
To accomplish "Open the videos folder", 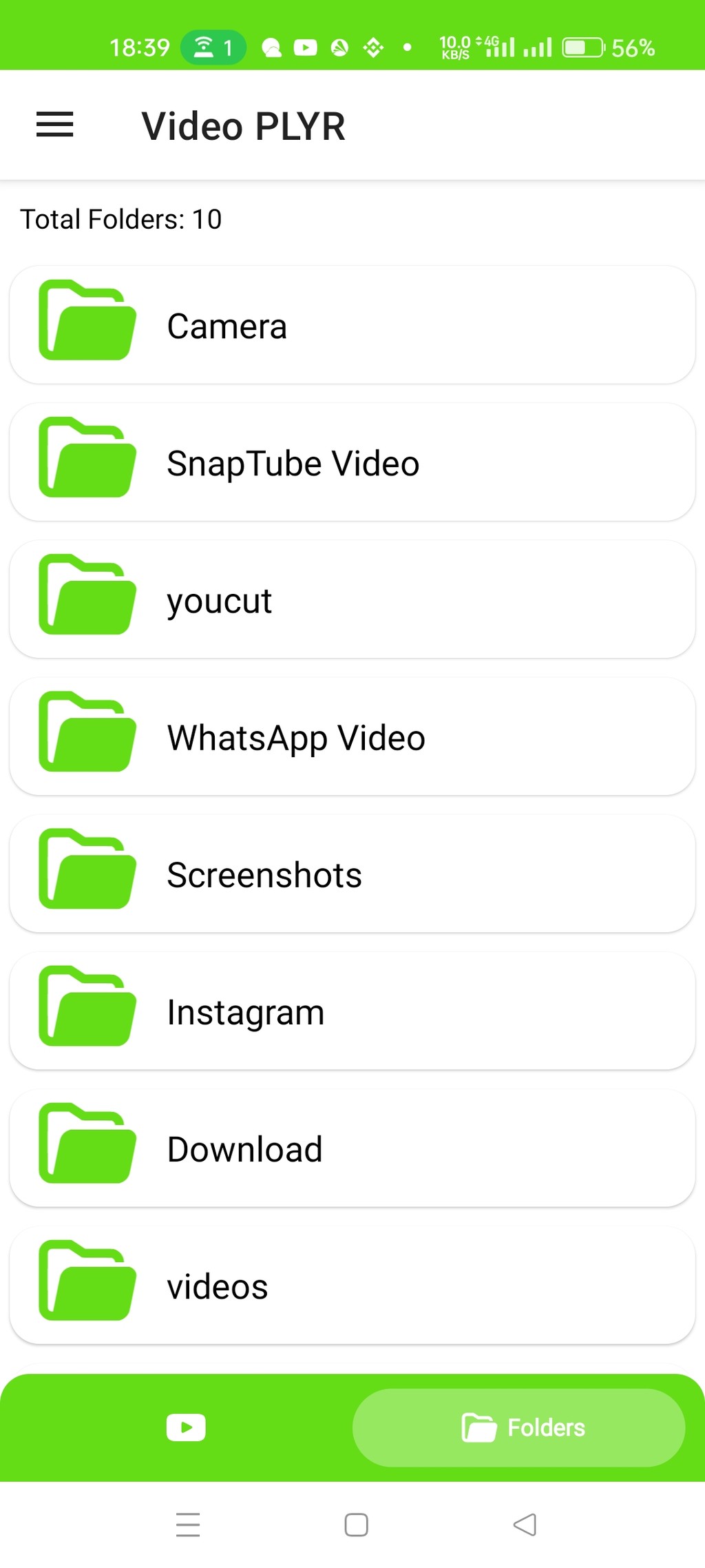I will pos(352,1285).
